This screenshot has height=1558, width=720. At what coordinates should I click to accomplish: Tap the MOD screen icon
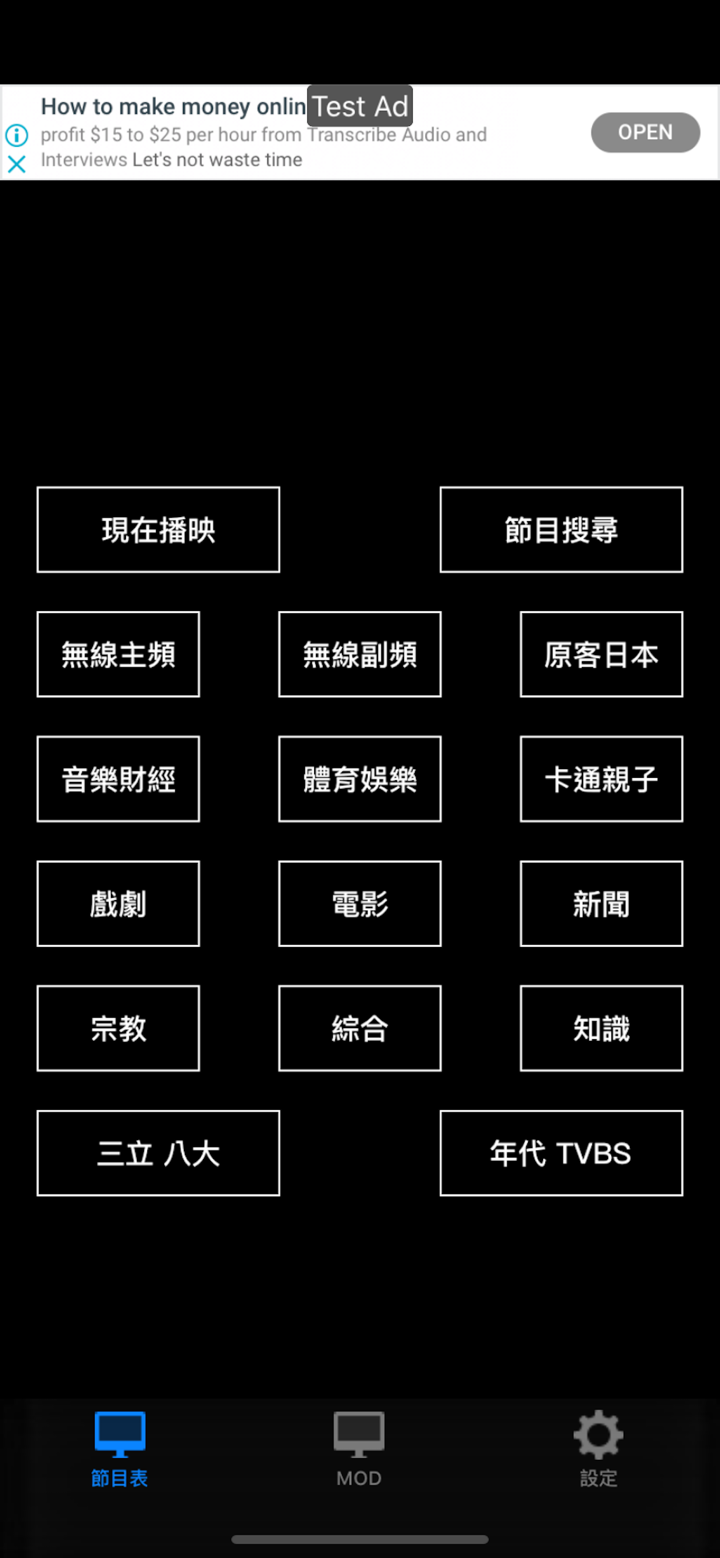point(359,1434)
